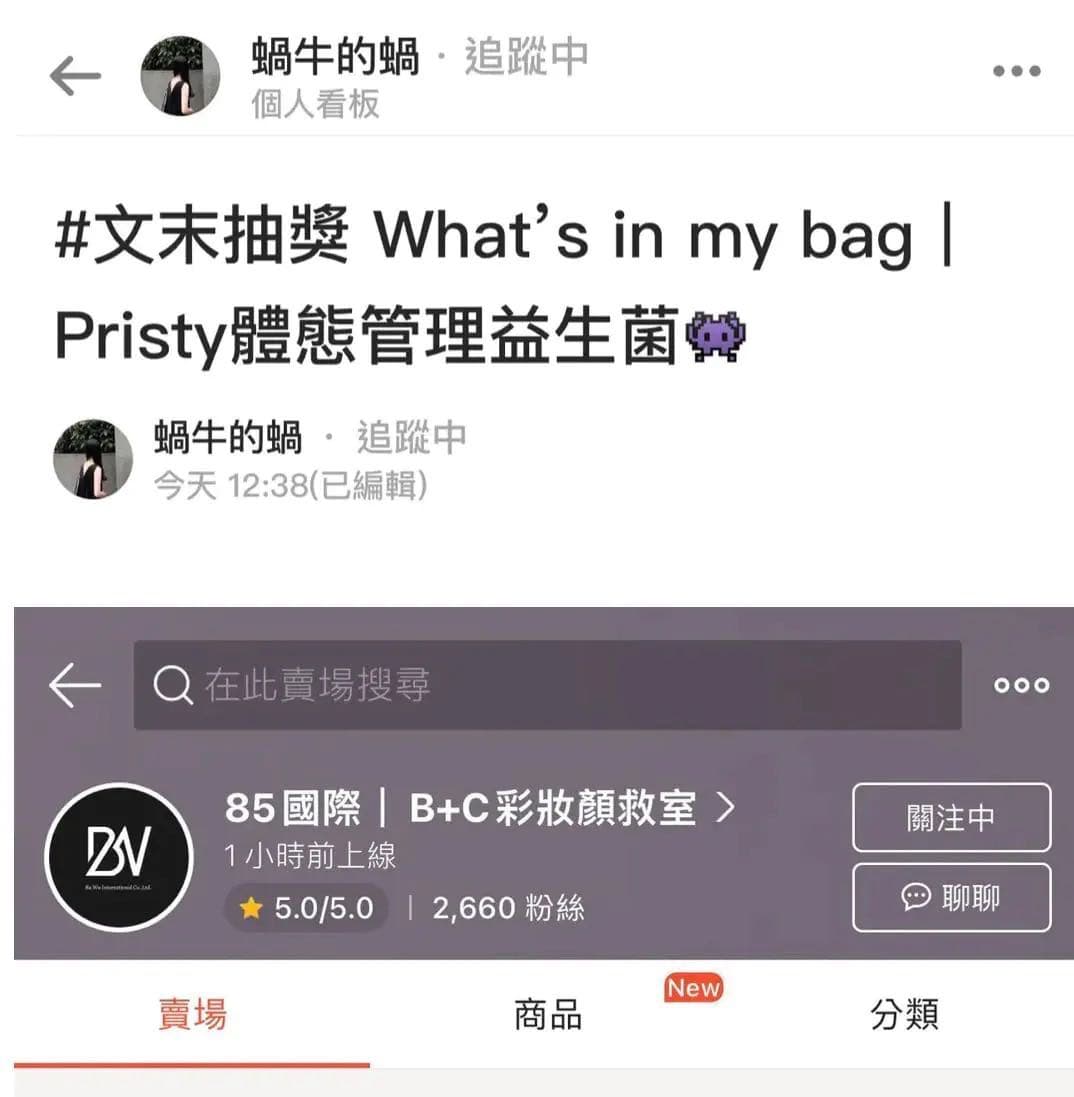The height and width of the screenshot is (1097, 1074).
Task: Switch to the 分類 tab
Action: pyautogui.click(x=905, y=1014)
